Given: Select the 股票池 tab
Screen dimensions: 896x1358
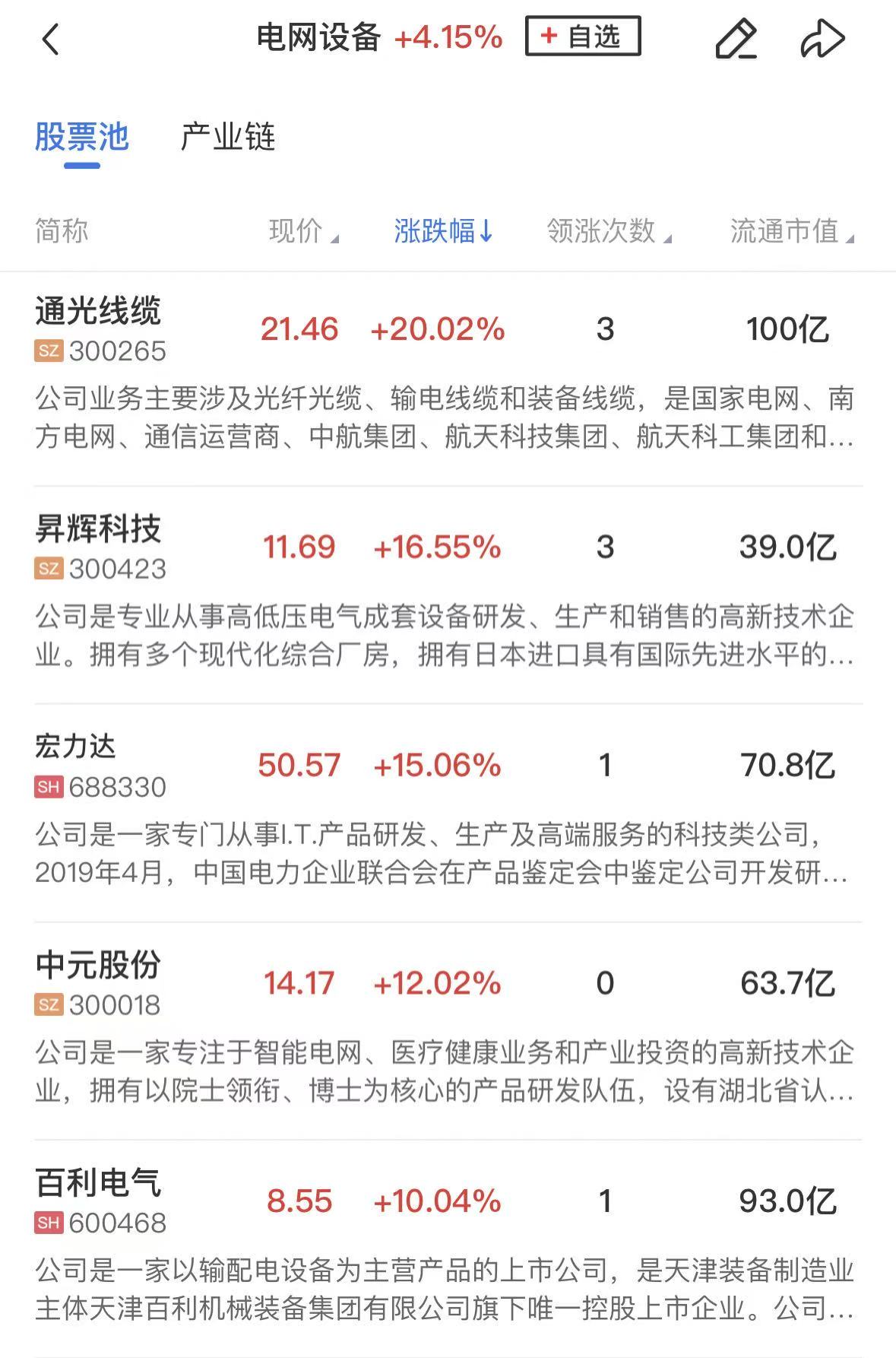Looking at the screenshot, I should [82, 138].
